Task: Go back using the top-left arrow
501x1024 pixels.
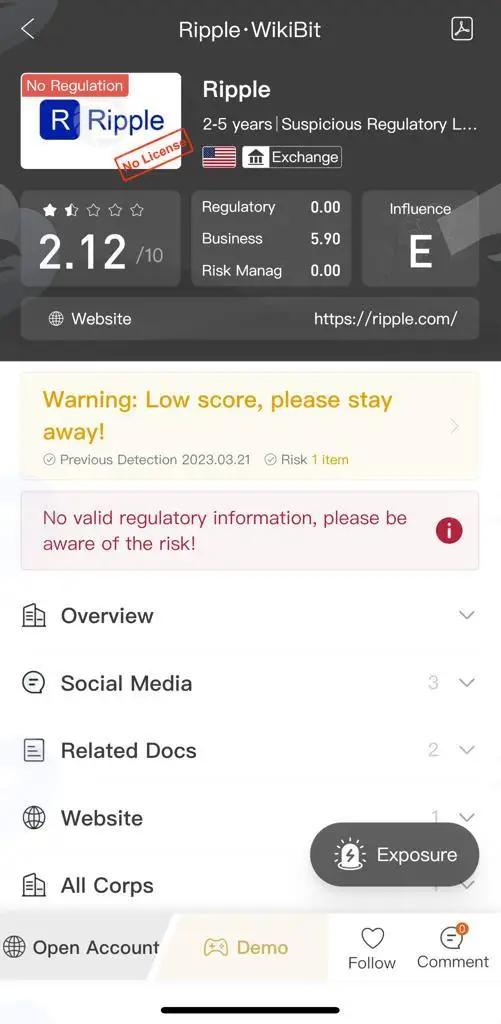Action: 27,29
